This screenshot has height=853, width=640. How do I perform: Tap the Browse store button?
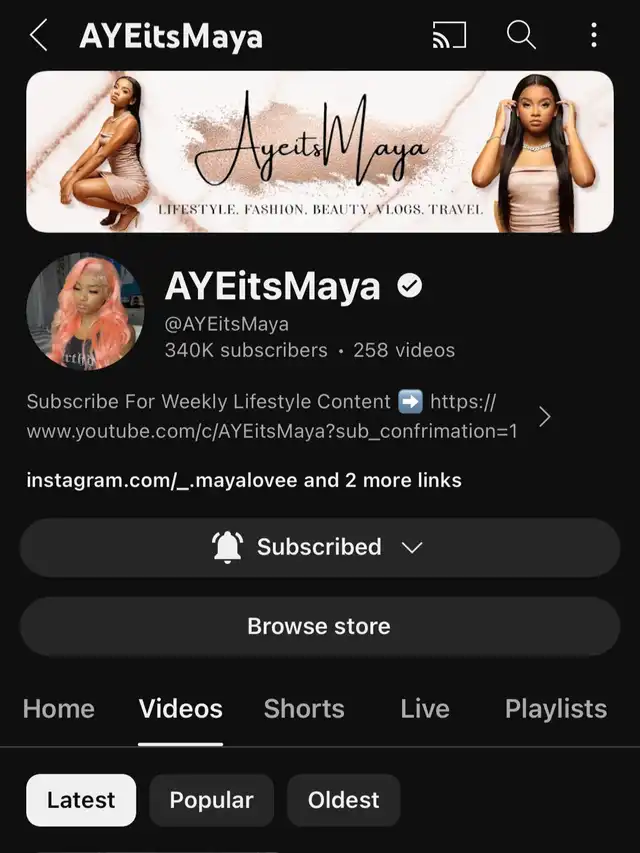point(319,627)
